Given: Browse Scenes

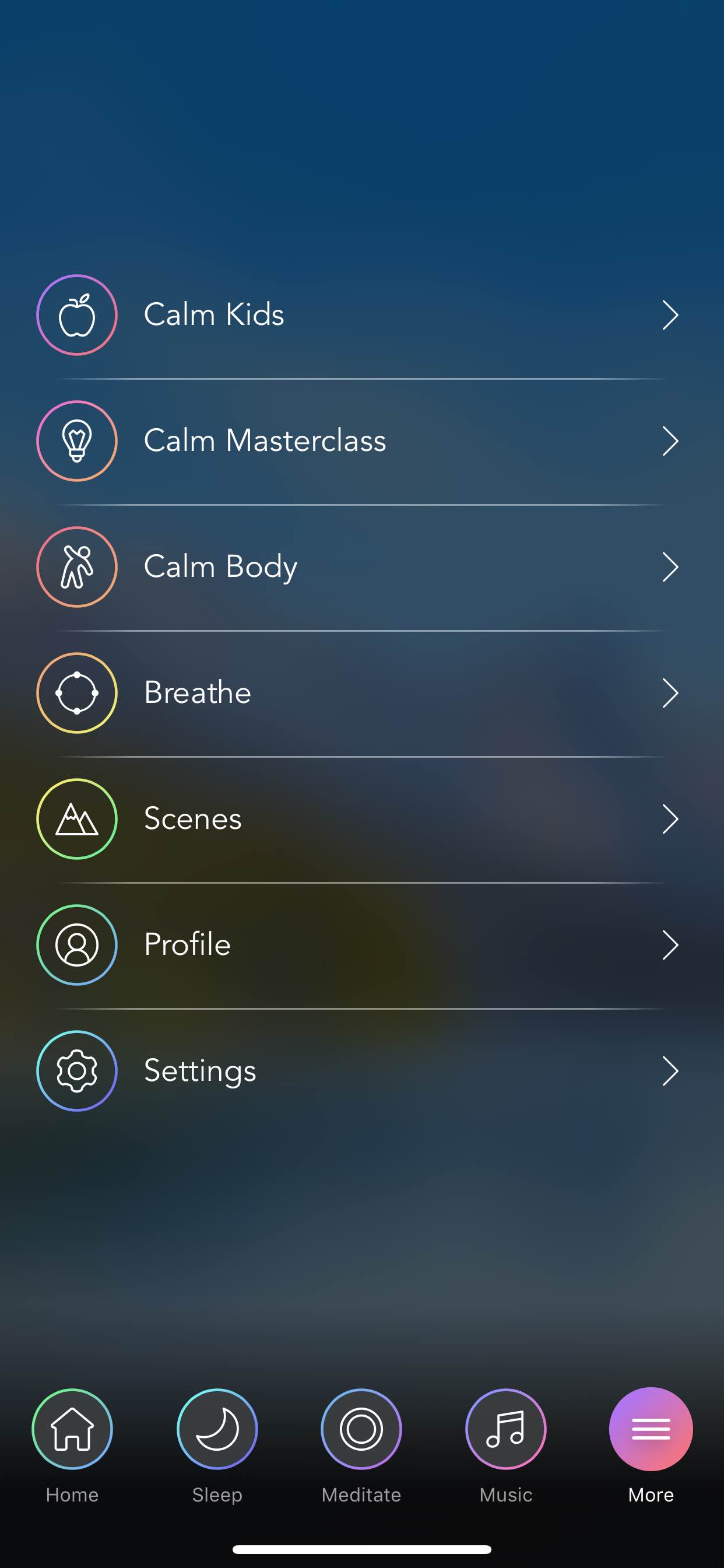Looking at the screenshot, I should pyautogui.click(x=362, y=818).
